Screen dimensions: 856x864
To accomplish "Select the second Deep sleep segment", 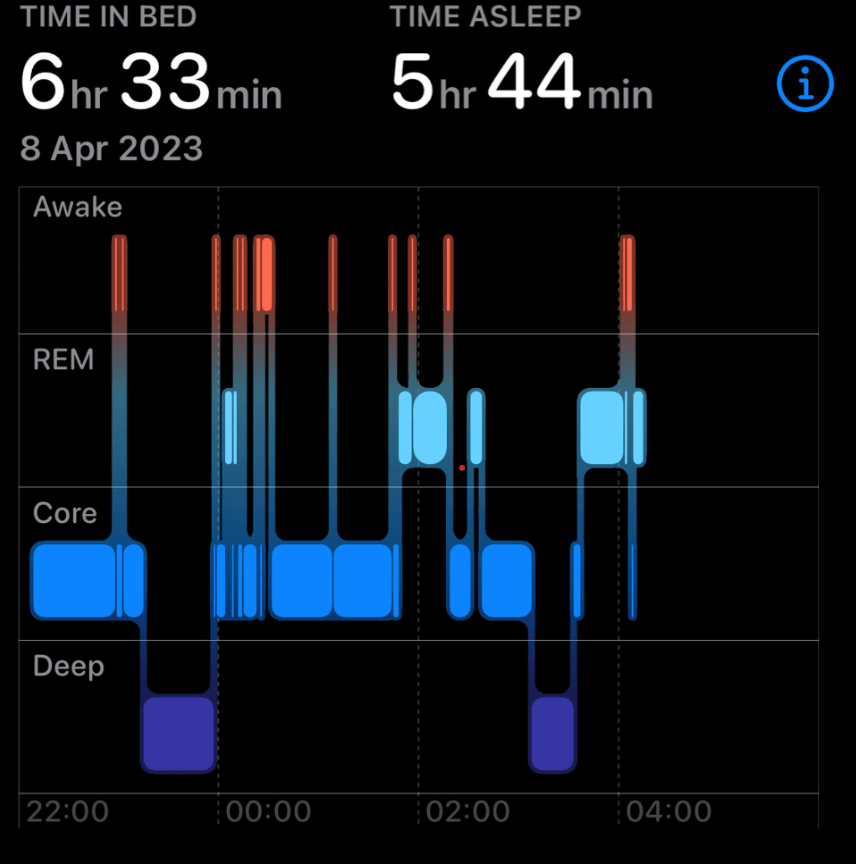I will 552,733.
